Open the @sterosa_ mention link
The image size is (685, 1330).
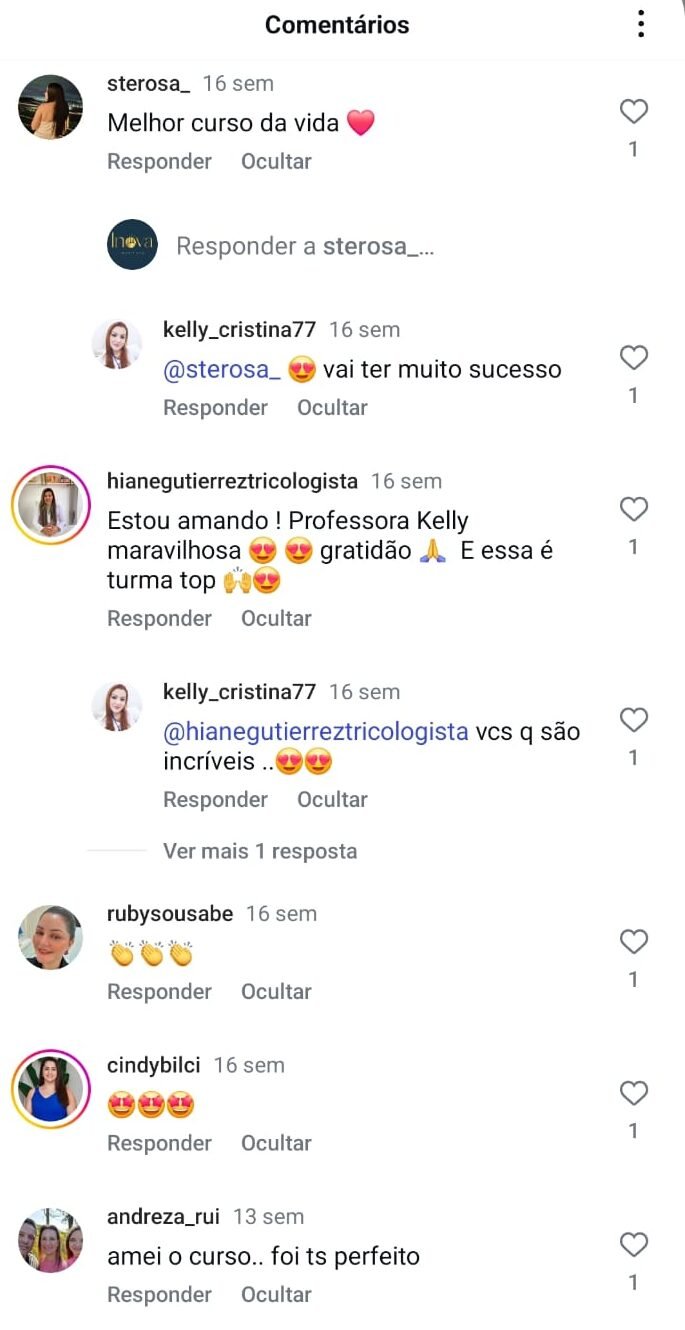click(x=222, y=370)
